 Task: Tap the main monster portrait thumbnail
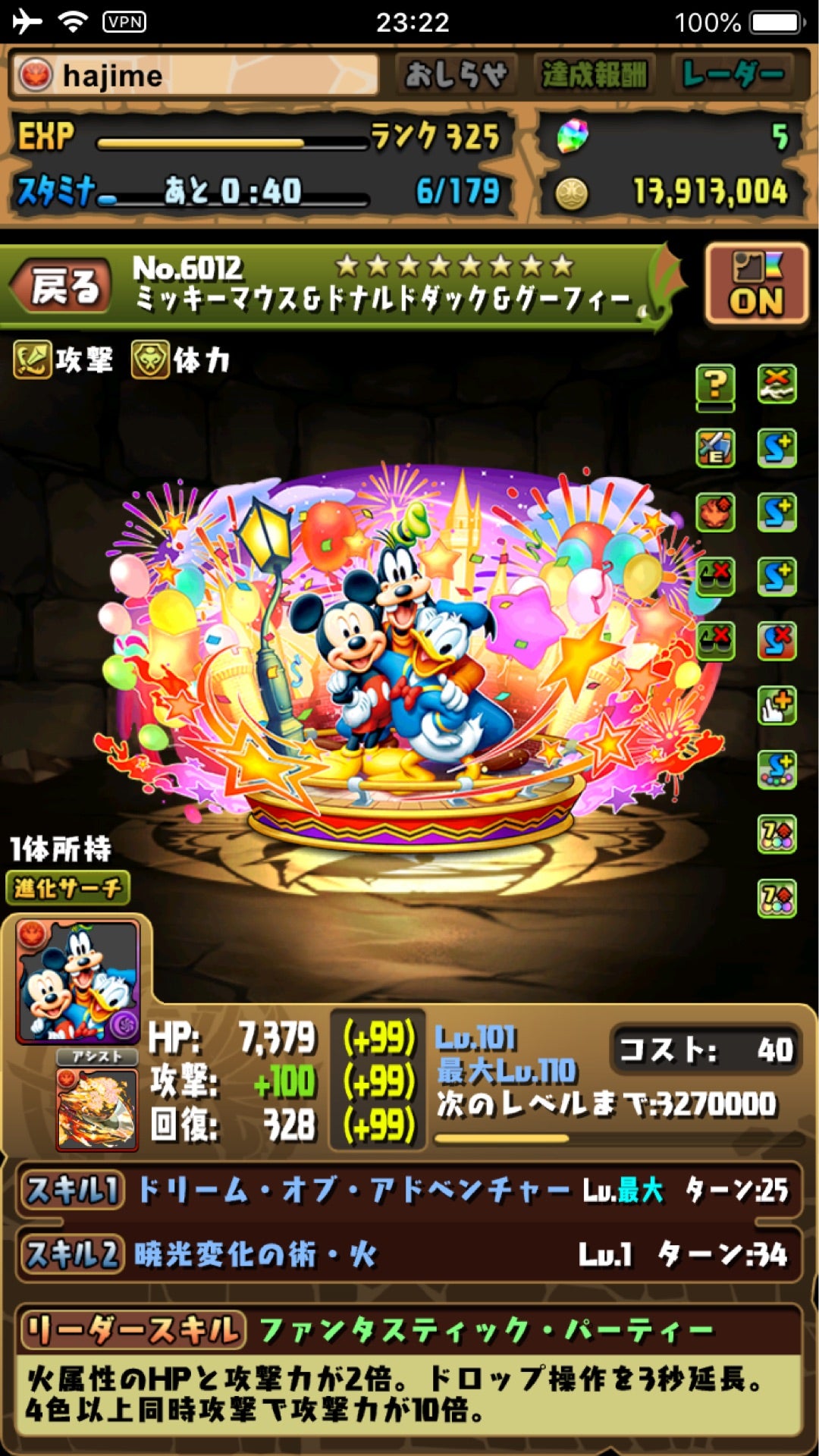click(78, 981)
